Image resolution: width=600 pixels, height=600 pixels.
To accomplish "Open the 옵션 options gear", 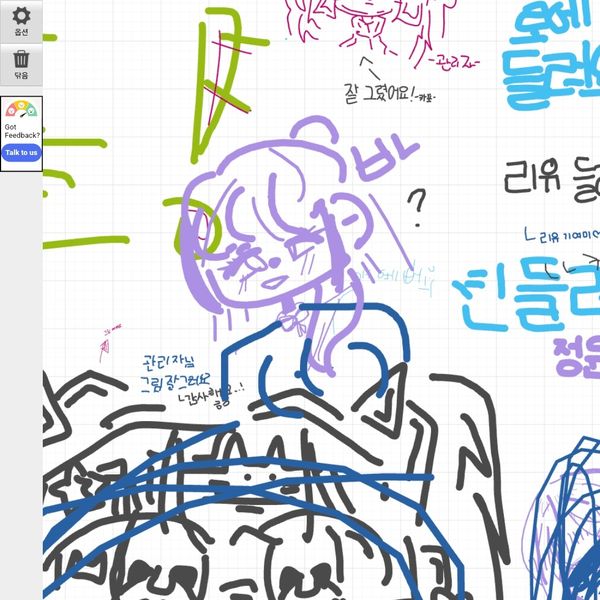I will pos(21,20).
